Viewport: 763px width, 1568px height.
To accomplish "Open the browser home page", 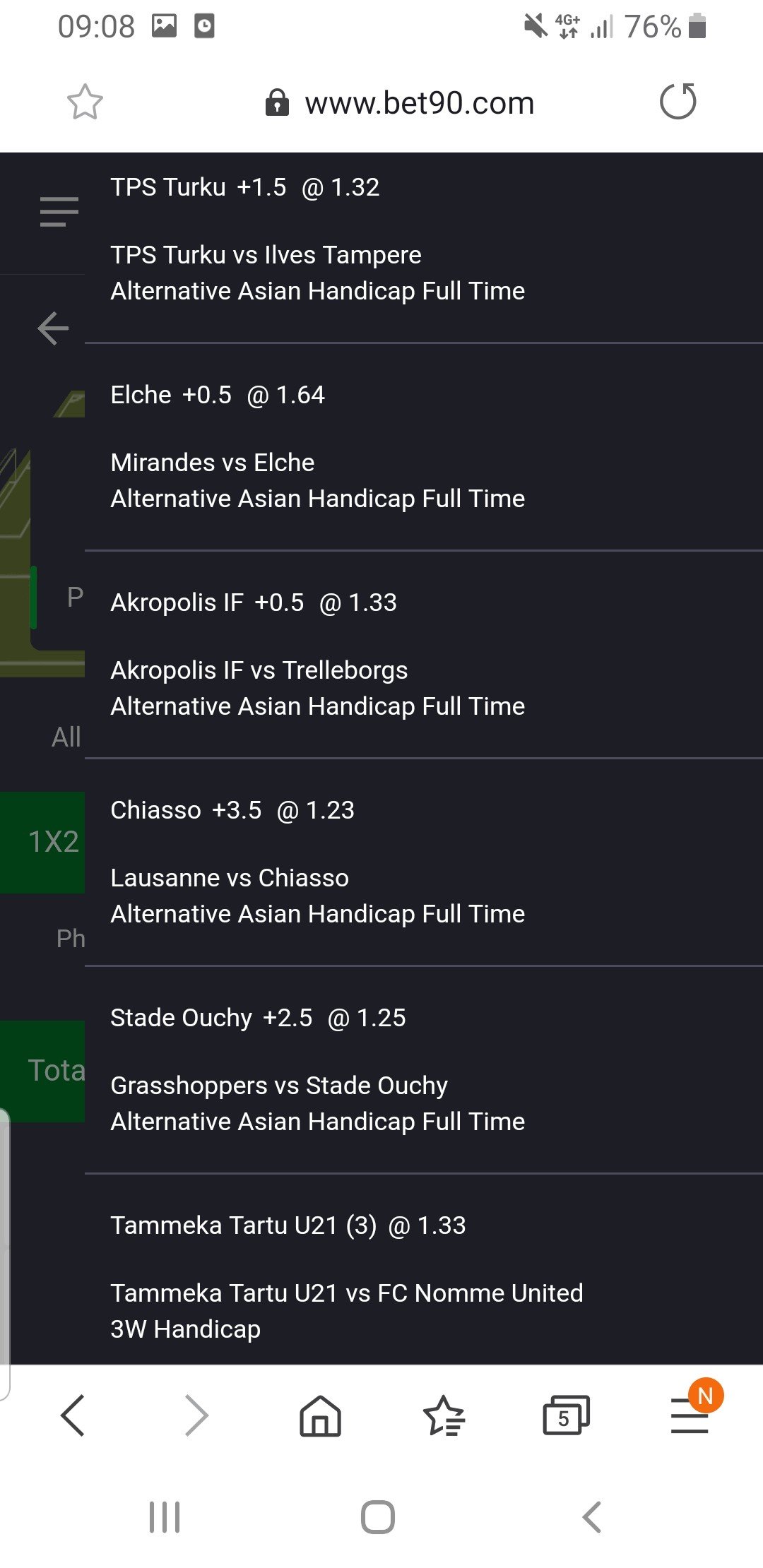I will click(x=320, y=1415).
